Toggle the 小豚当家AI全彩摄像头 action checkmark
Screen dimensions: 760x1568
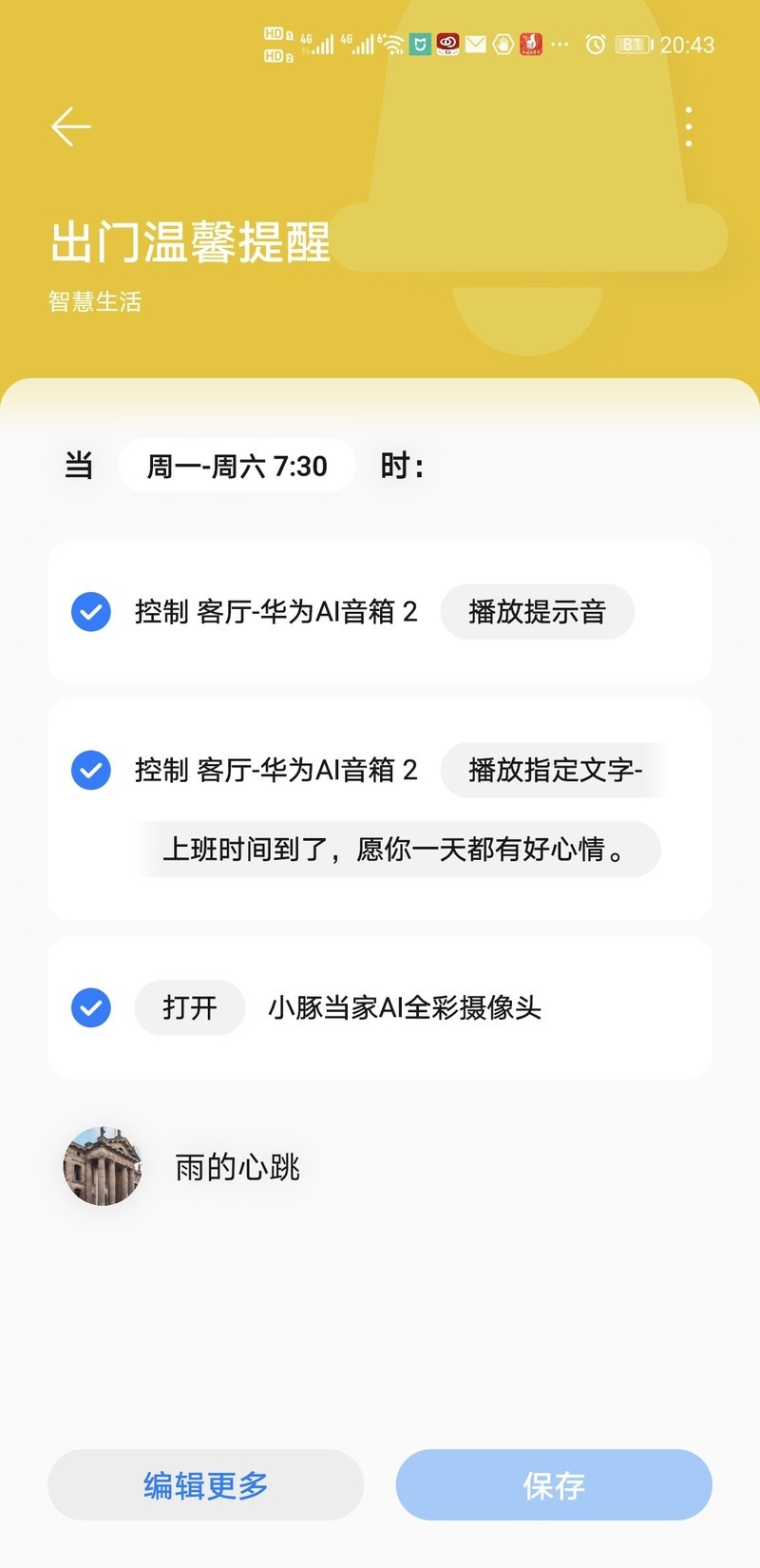90,1007
